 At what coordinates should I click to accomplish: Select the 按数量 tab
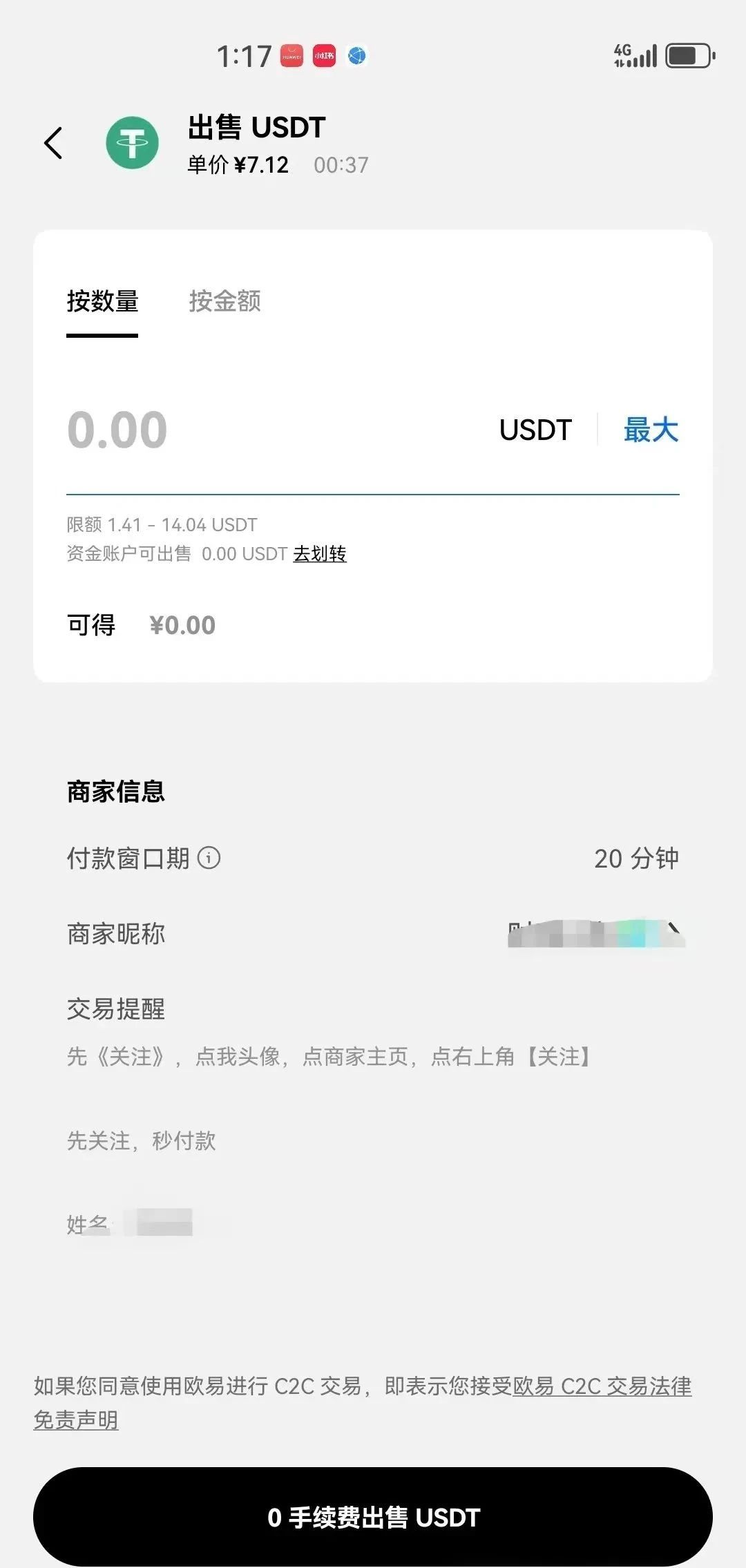pyautogui.click(x=102, y=302)
